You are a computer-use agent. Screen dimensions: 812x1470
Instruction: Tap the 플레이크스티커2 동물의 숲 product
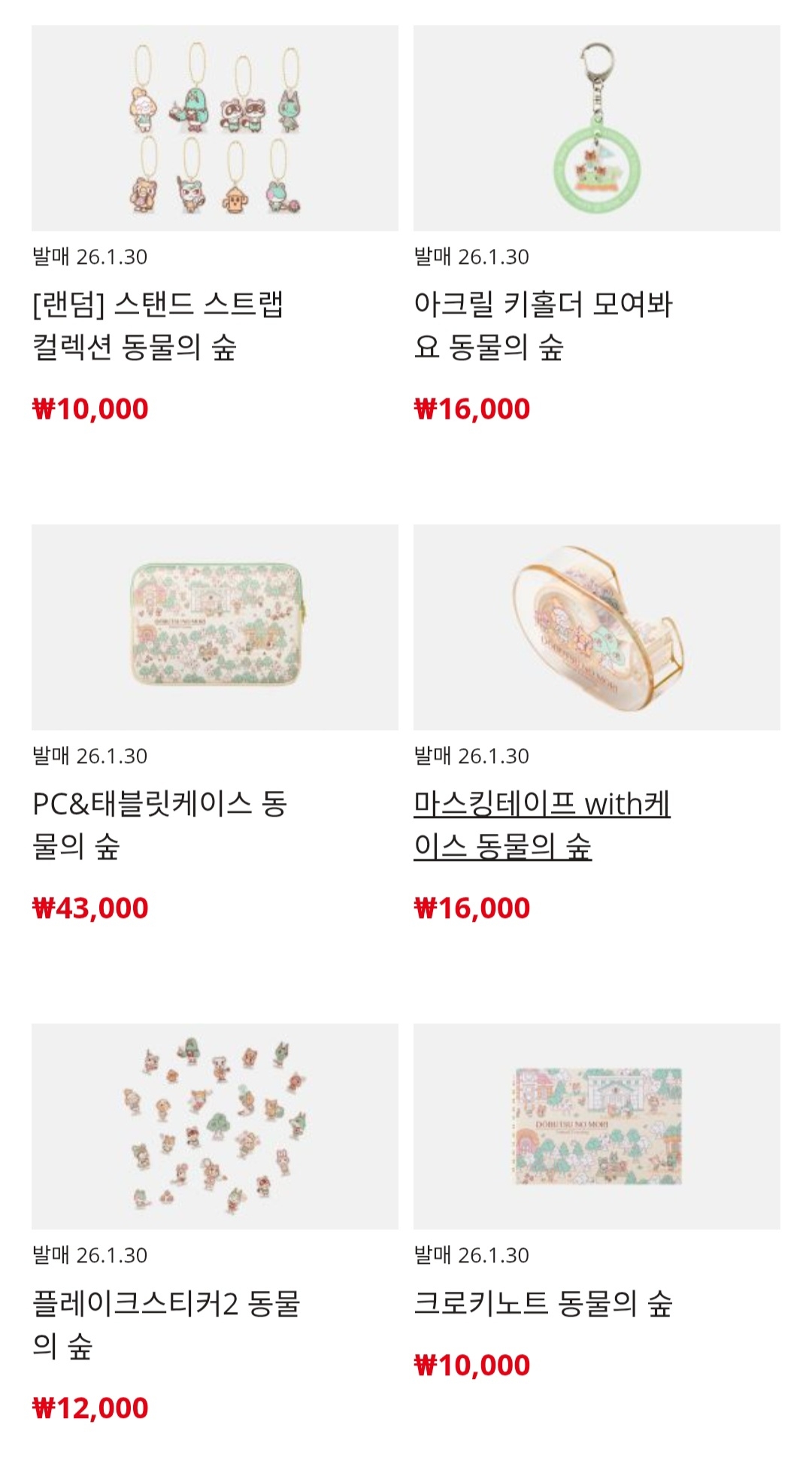click(165, 1323)
